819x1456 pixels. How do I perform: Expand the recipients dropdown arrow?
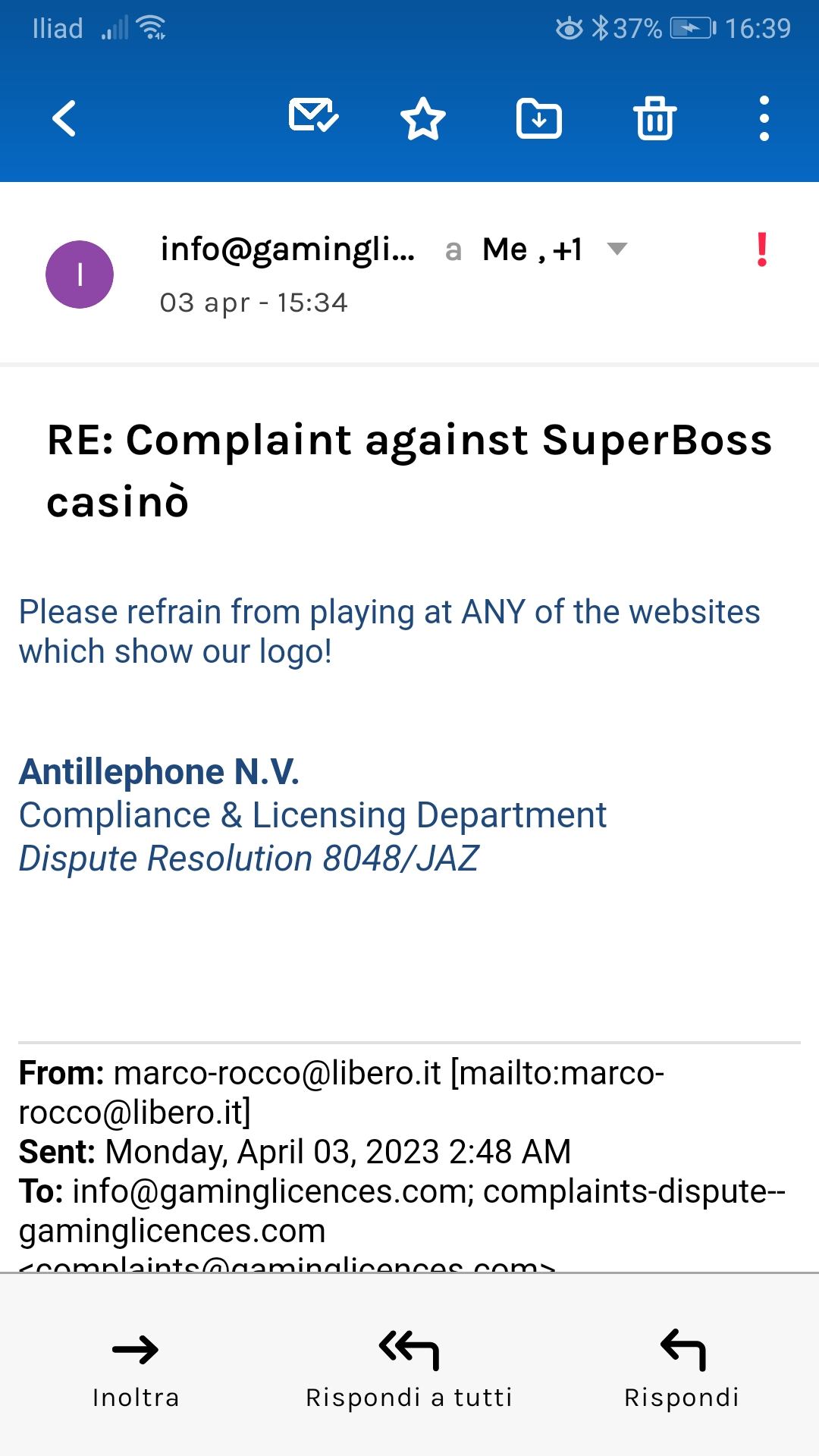(x=617, y=249)
